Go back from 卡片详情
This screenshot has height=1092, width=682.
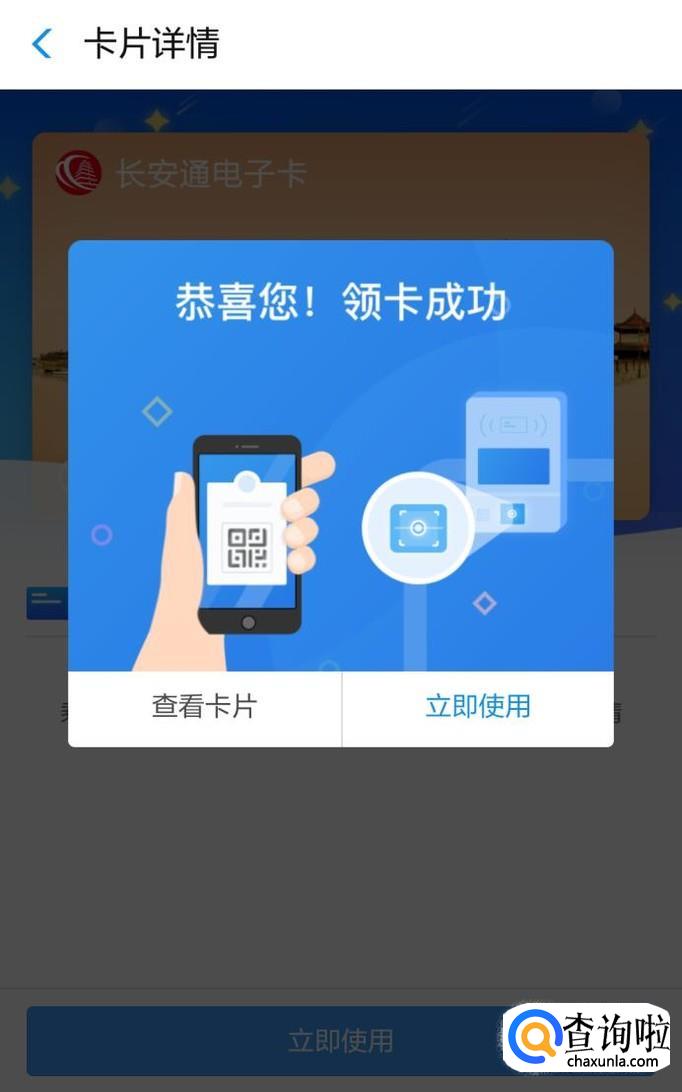(42, 44)
